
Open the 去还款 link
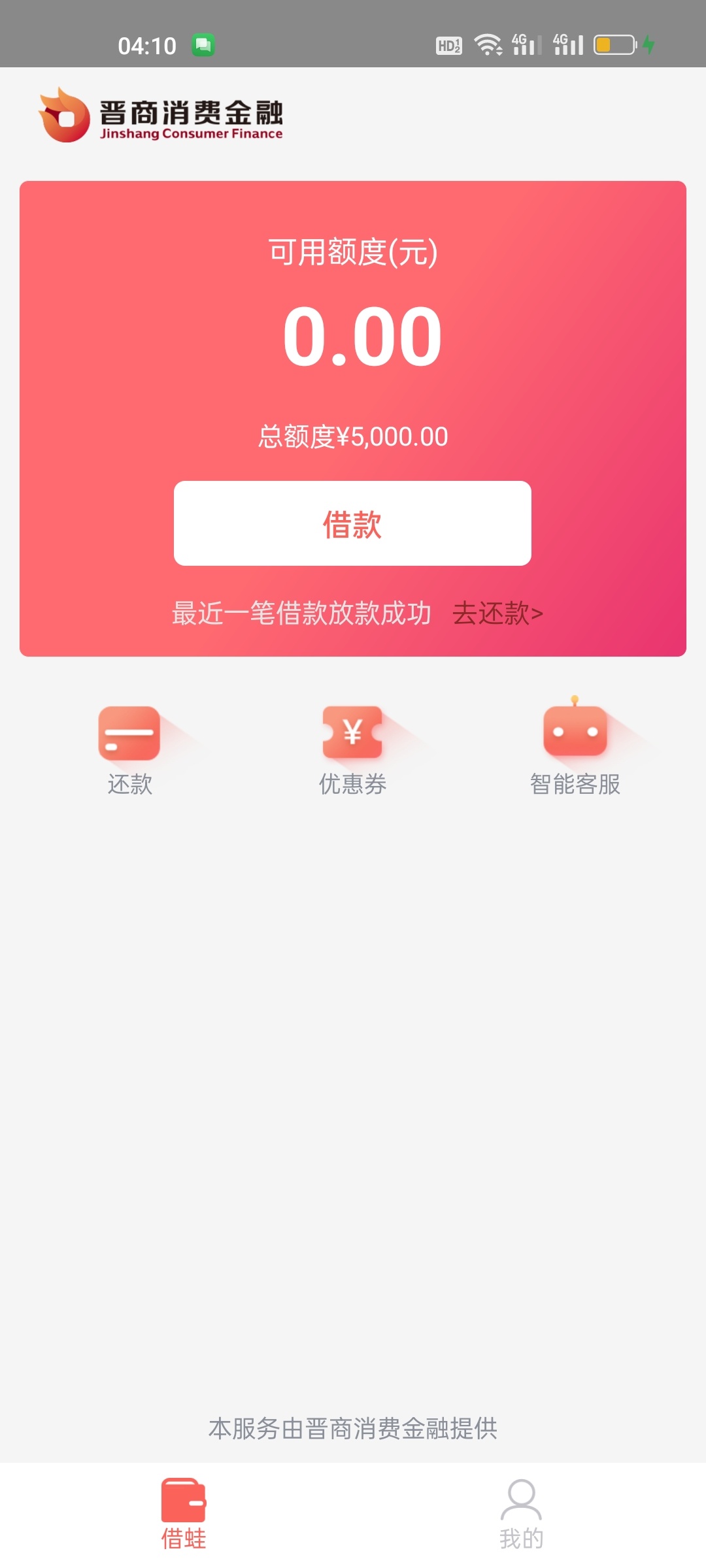pos(497,613)
